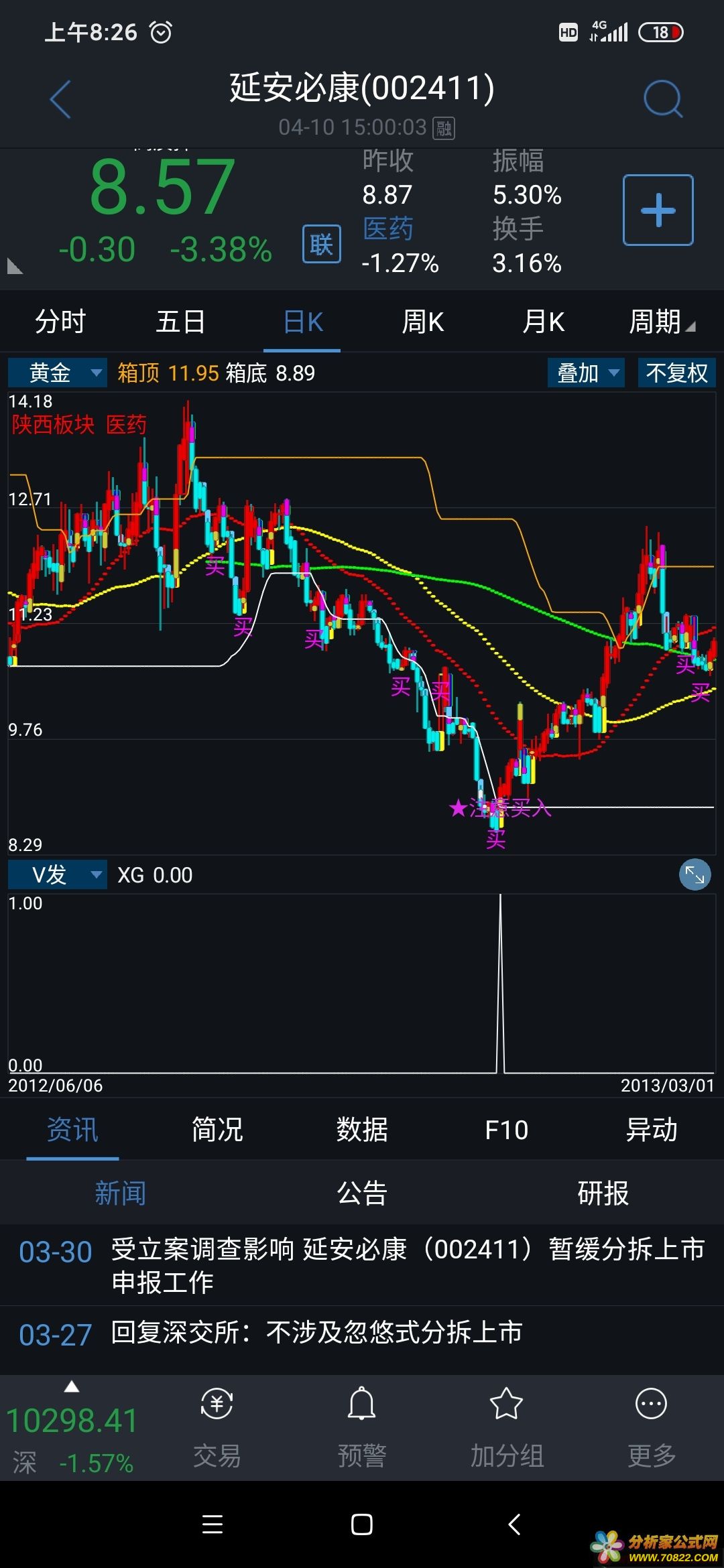Image resolution: width=724 pixels, height=1568 pixels.
Task: Open the 黄金 indicator dropdown
Action: 58,373
